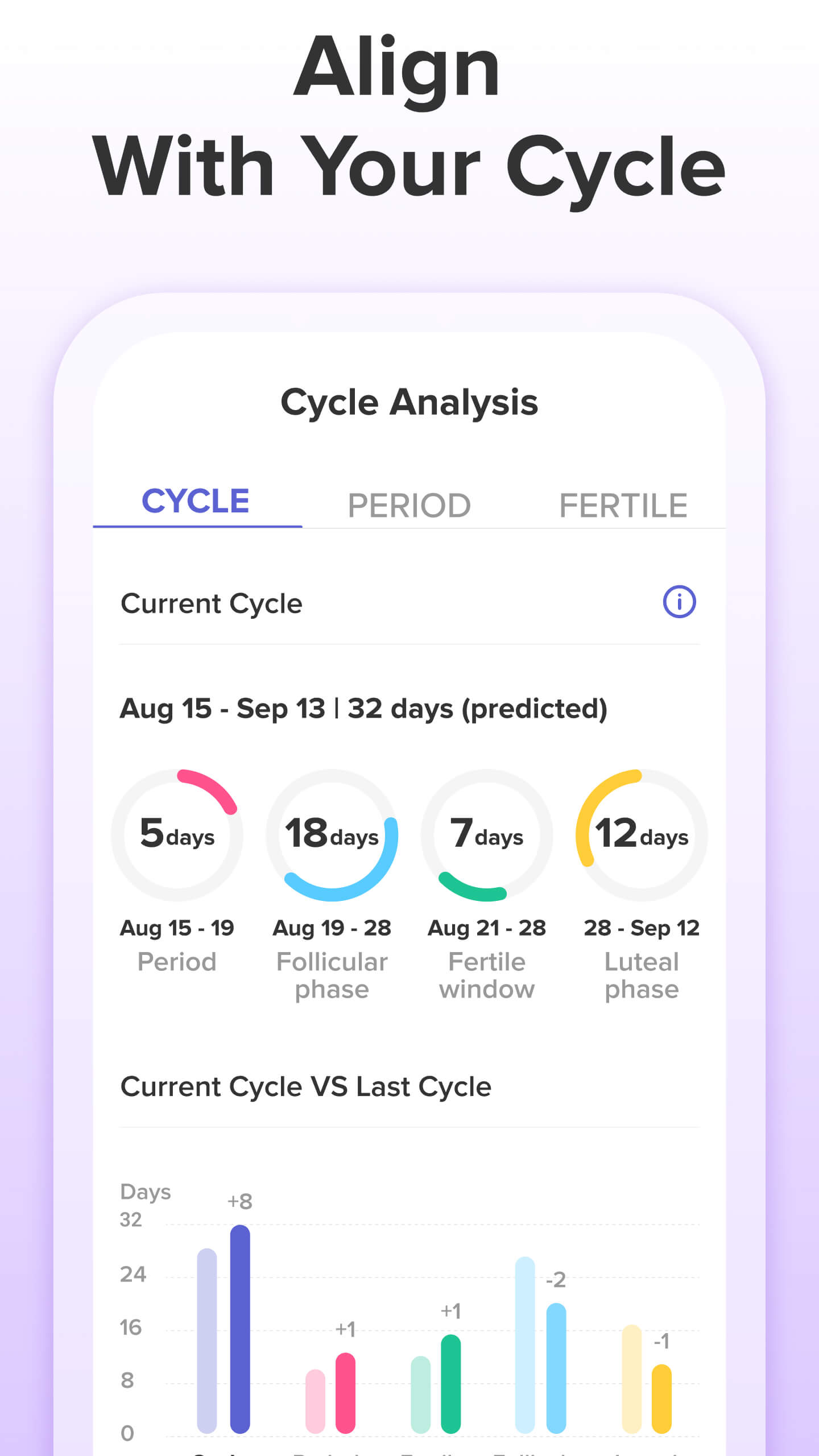Select the Current Cycle VS Last Cycle heading
The height and width of the screenshot is (1456, 819).
[305, 1086]
